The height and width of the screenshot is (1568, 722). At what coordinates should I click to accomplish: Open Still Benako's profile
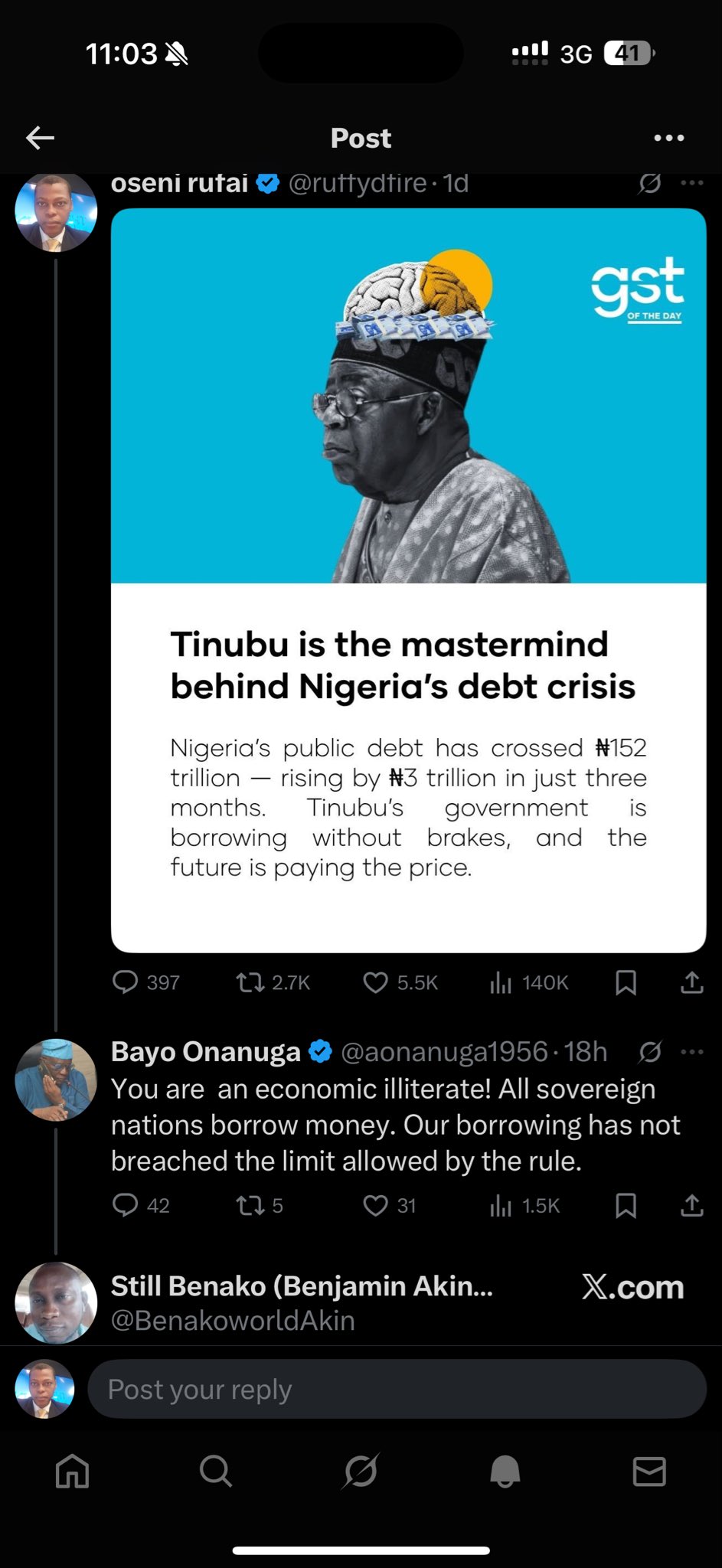click(x=56, y=1302)
